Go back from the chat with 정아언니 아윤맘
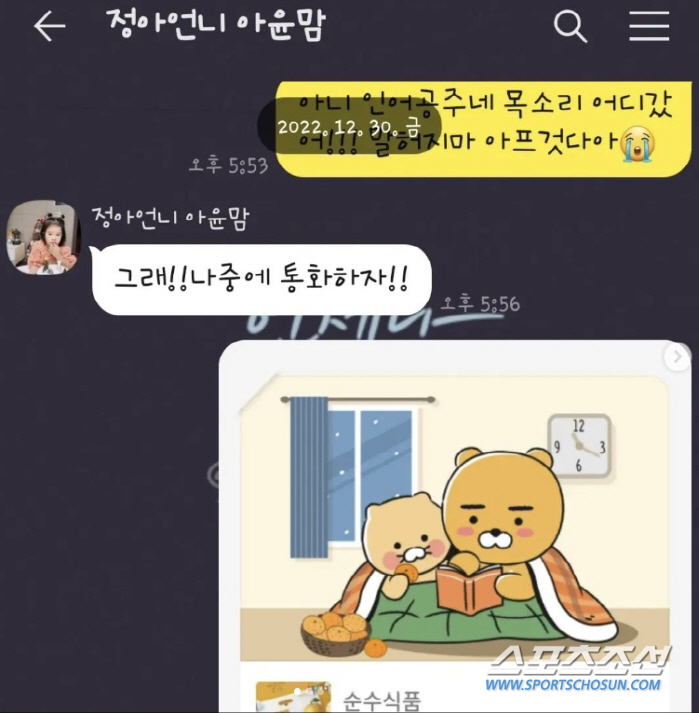Screen dimensions: 699x713 click(x=49, y=27)
